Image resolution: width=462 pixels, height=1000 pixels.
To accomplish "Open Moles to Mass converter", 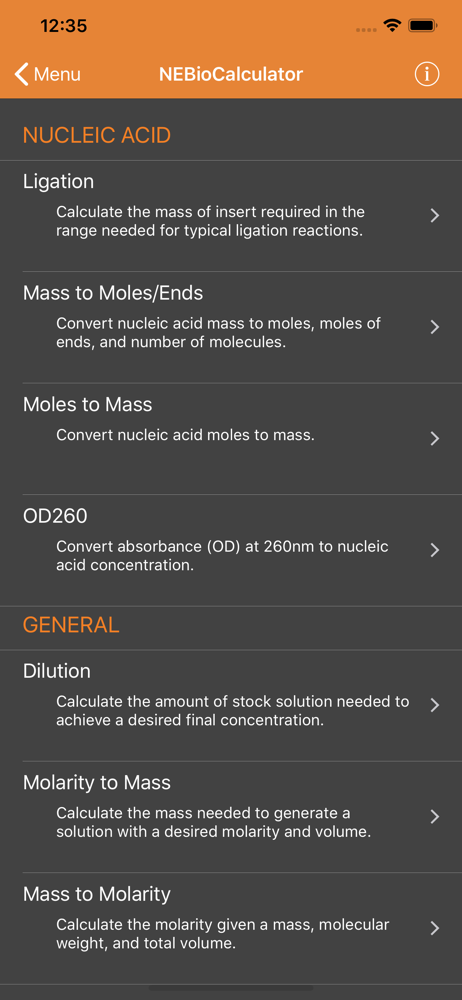I will click(x=231, y=439).
